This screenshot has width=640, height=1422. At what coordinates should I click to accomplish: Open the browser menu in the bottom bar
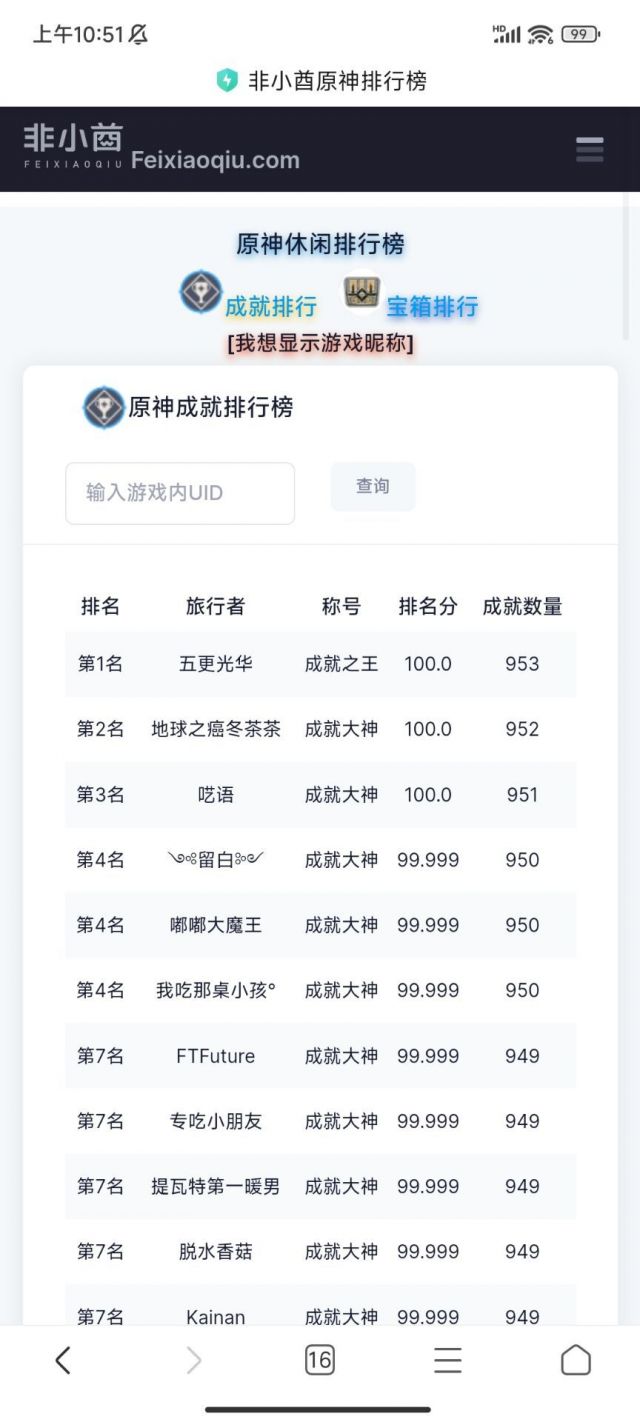pyautogui.click(x=447, y=1359)
